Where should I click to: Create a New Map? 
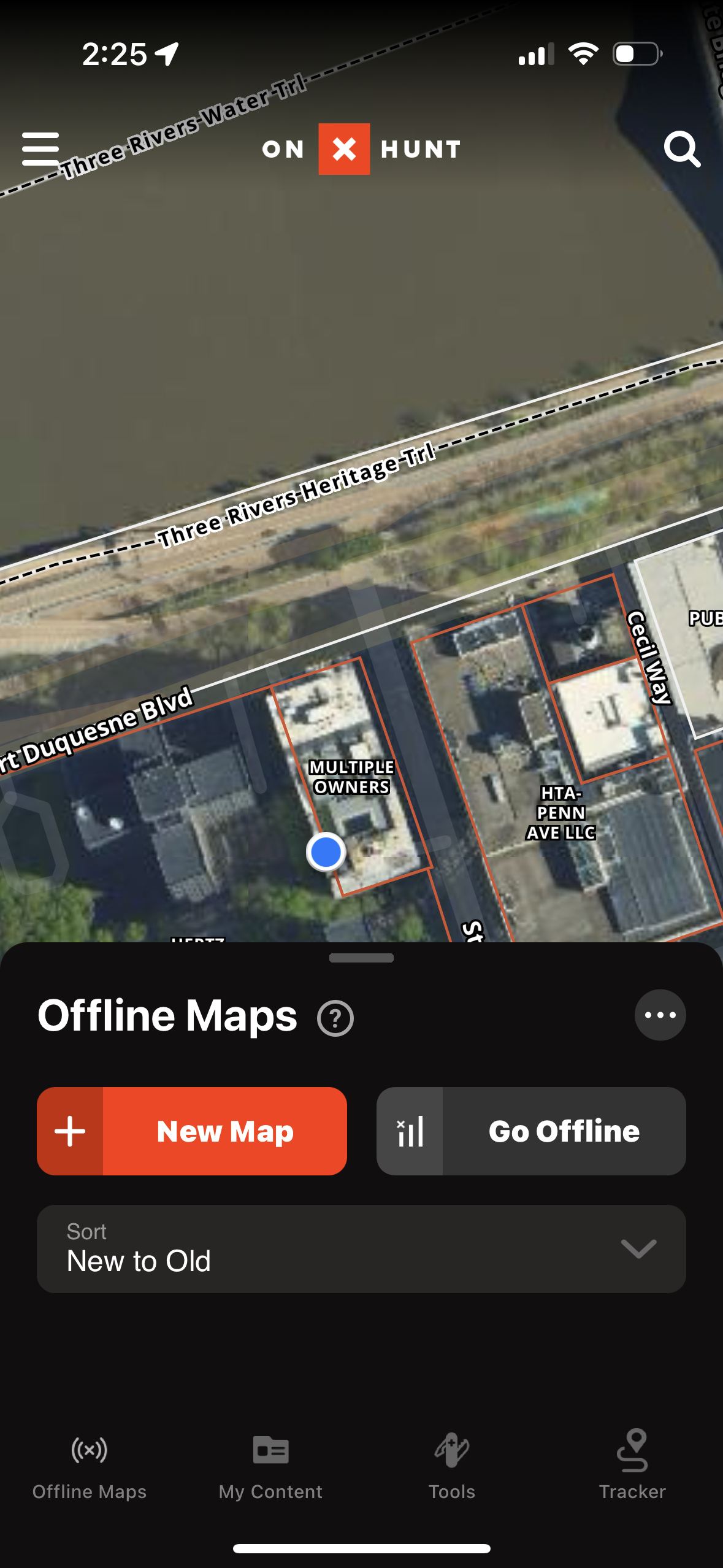pyautogui.click(x=191, y=1131)
